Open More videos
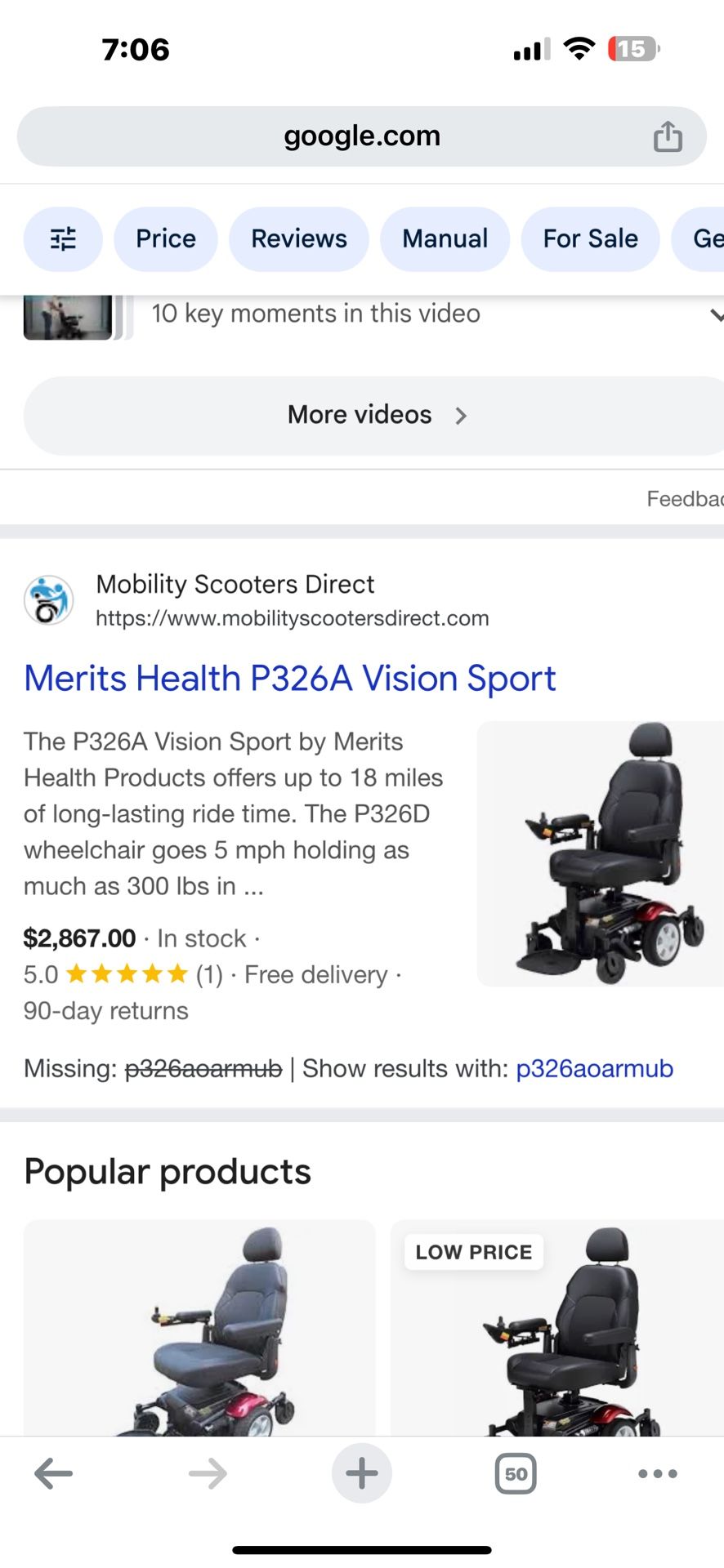This screenshot has width=724, height=1568. [376, 415]
